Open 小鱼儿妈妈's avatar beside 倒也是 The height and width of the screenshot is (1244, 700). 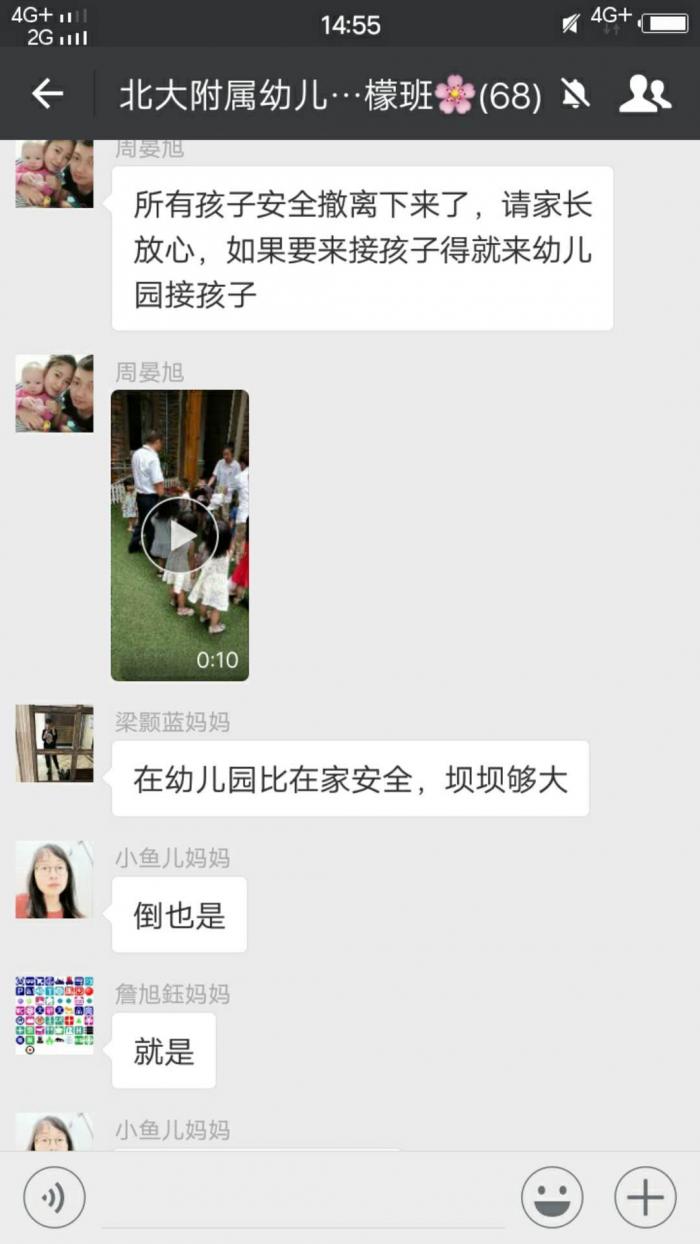pos(54,879)
